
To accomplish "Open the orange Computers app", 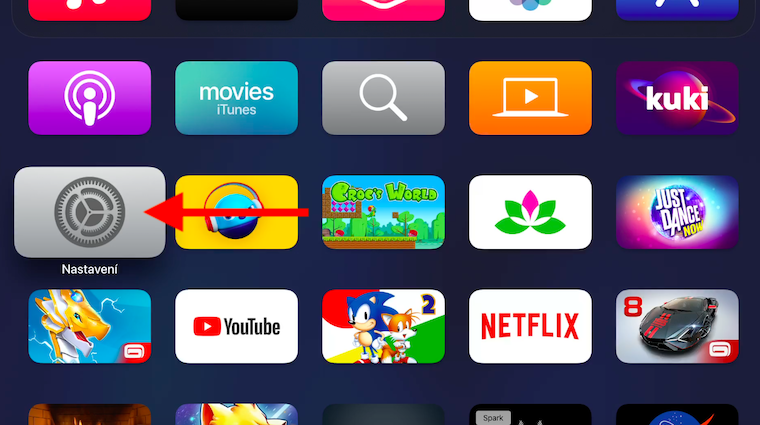I will (530, 98).
